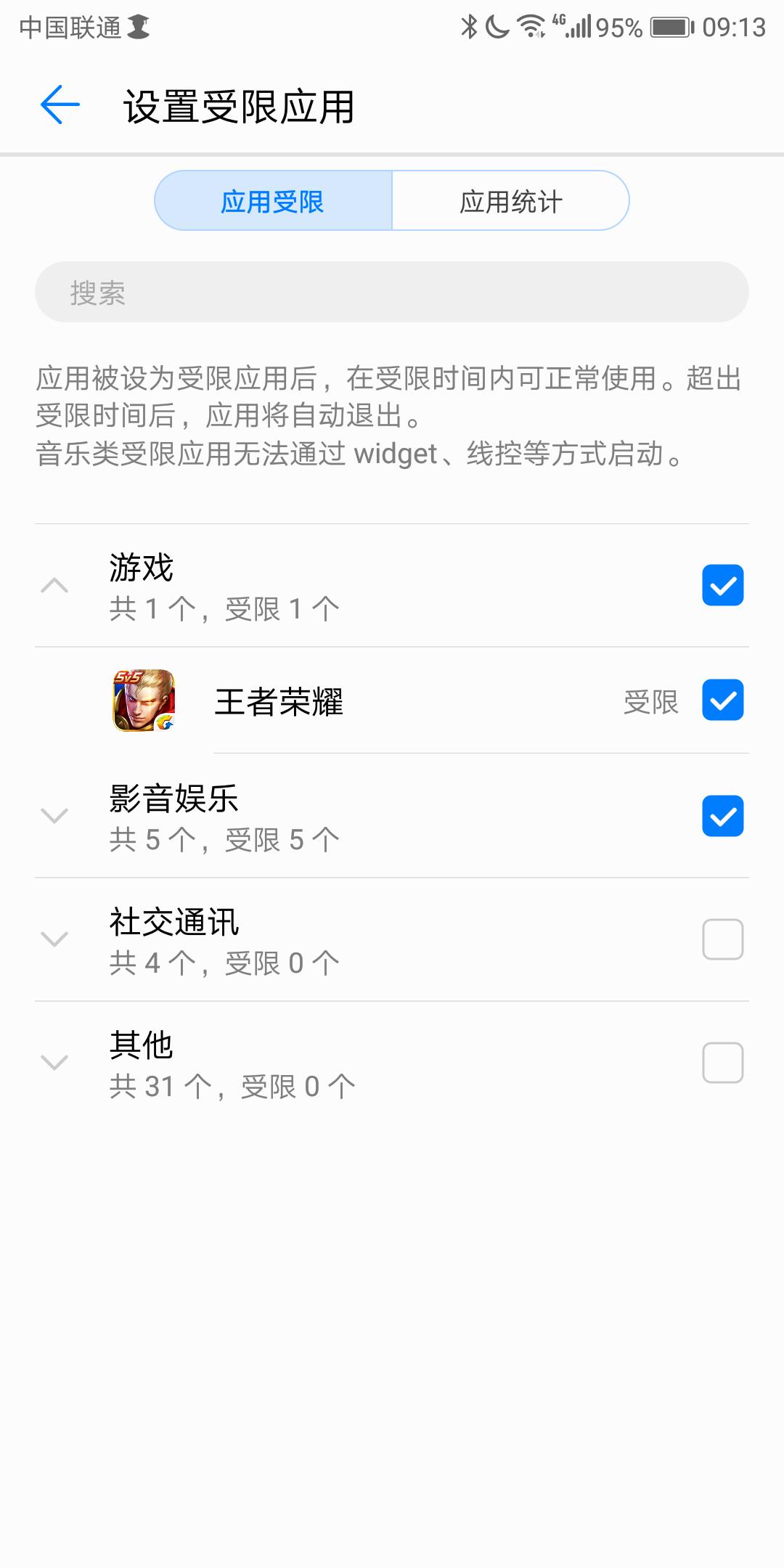Tap the 4G network indicator icon
The image size is (784, 1568).
[x=558, y=23]
